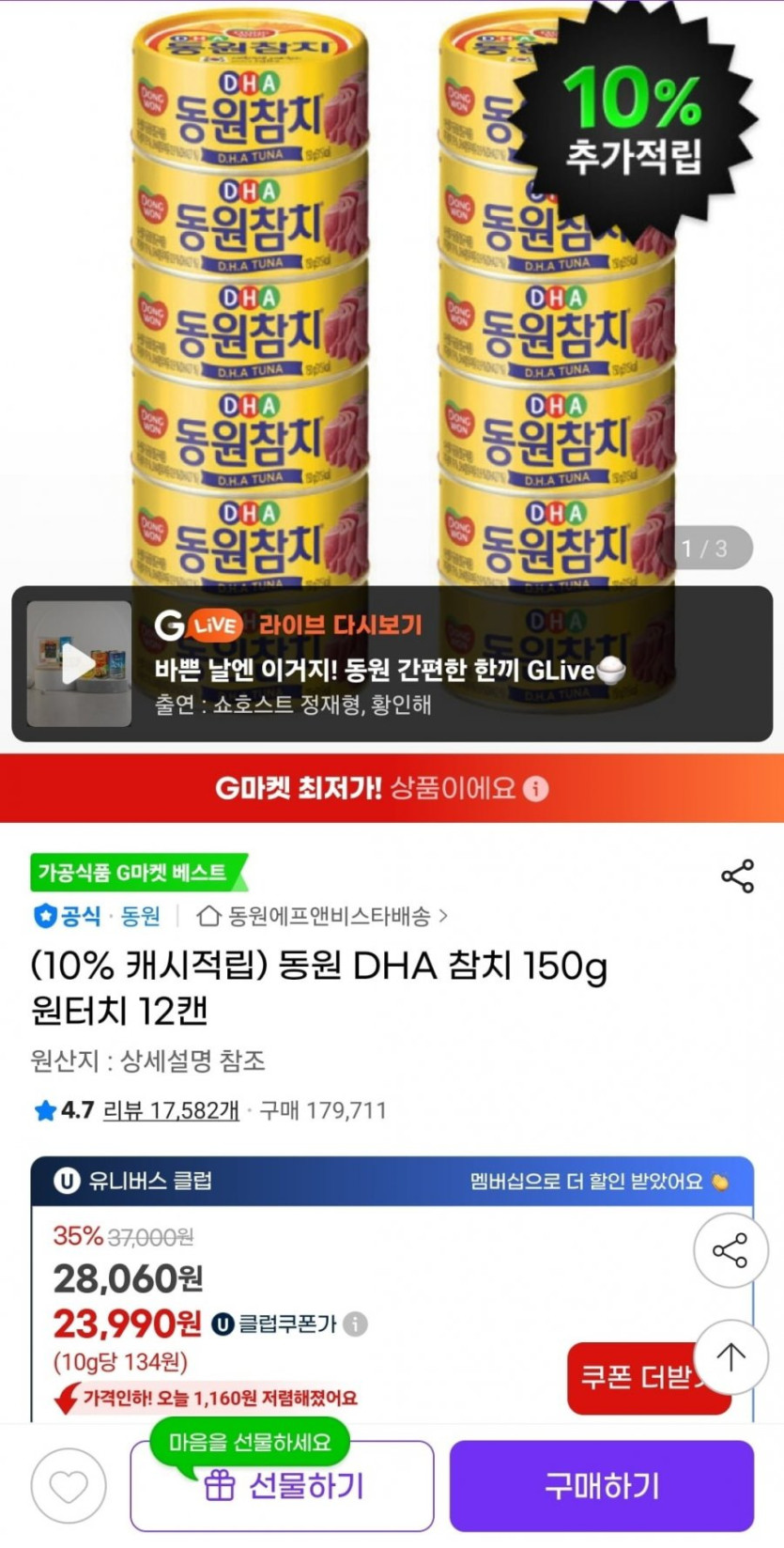This screenshot has width=784, height=1548.
Task: Buy now with 구매하기
Action: (x=601, y=1486)
